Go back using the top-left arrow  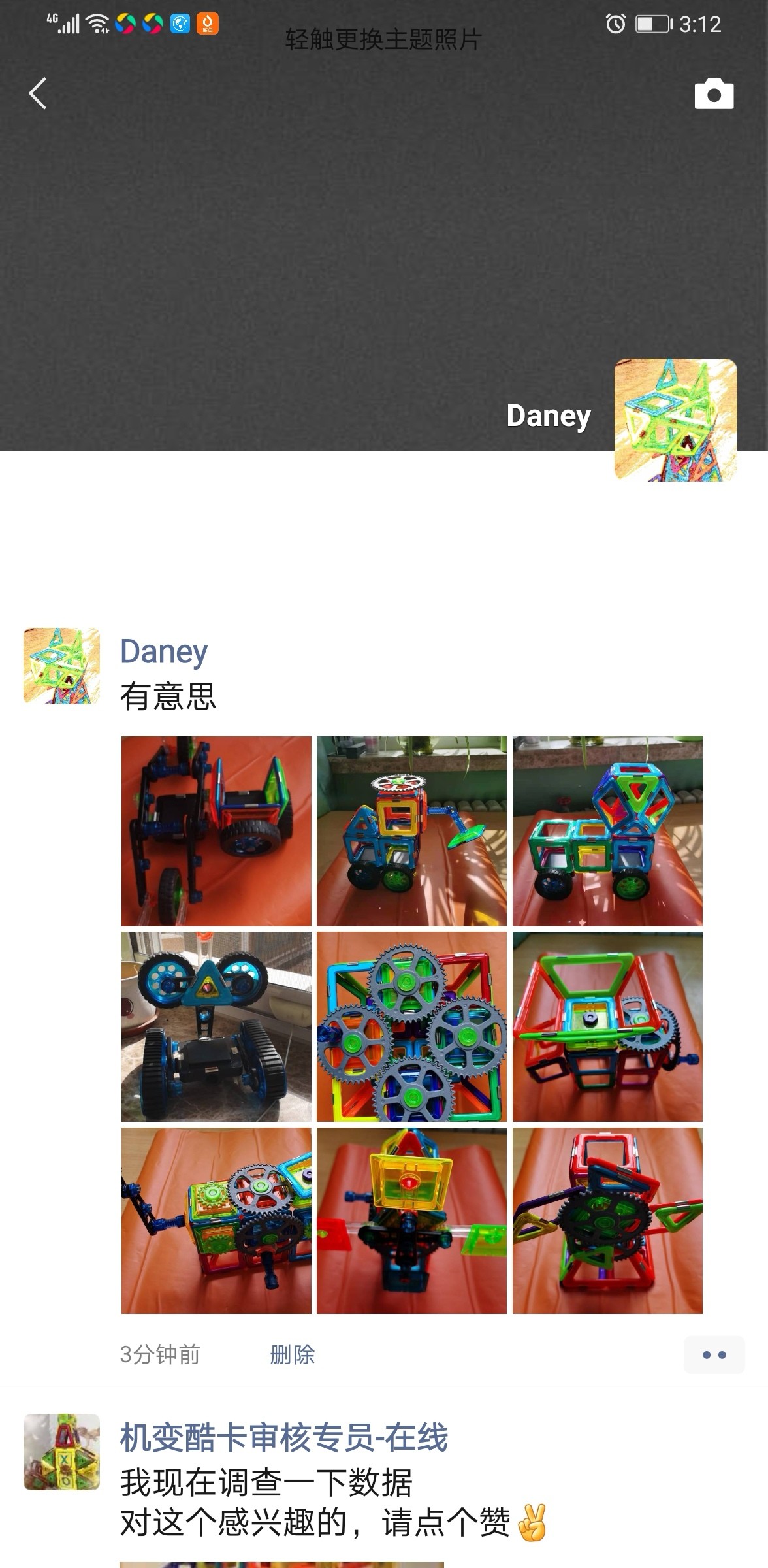39,93
